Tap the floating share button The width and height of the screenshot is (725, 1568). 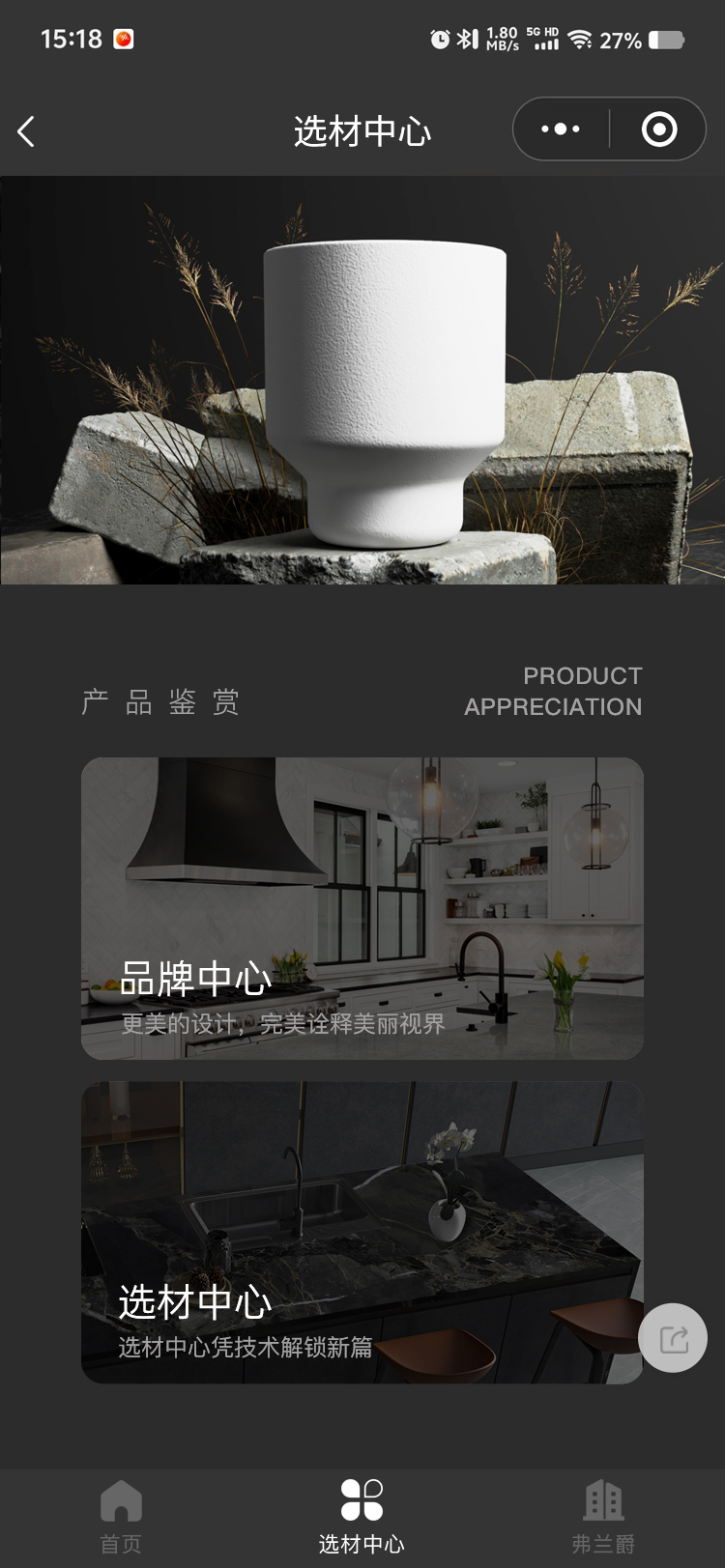[x=673, y=1338]
